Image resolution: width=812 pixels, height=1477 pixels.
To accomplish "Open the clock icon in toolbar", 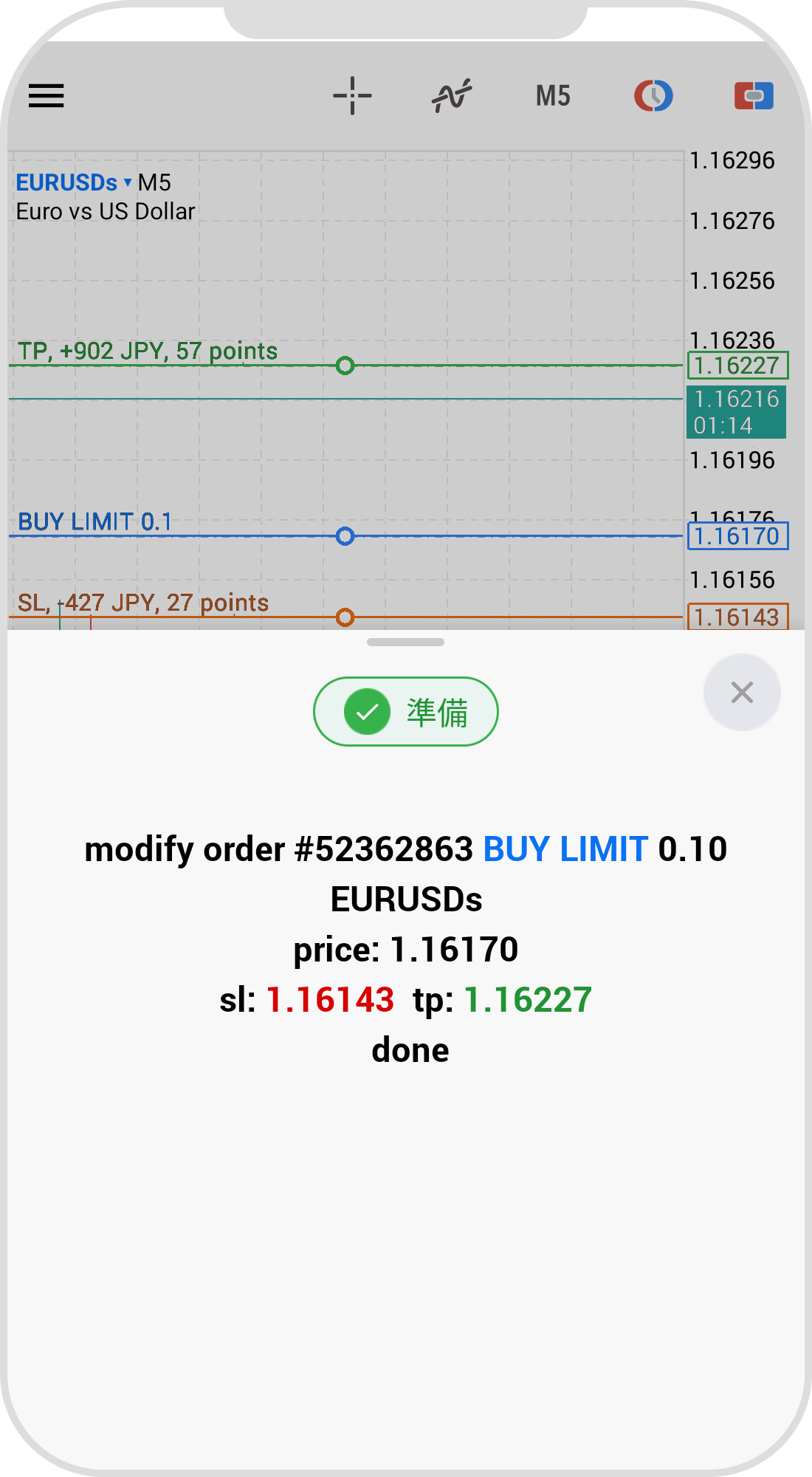I will (x=653, y=96).
